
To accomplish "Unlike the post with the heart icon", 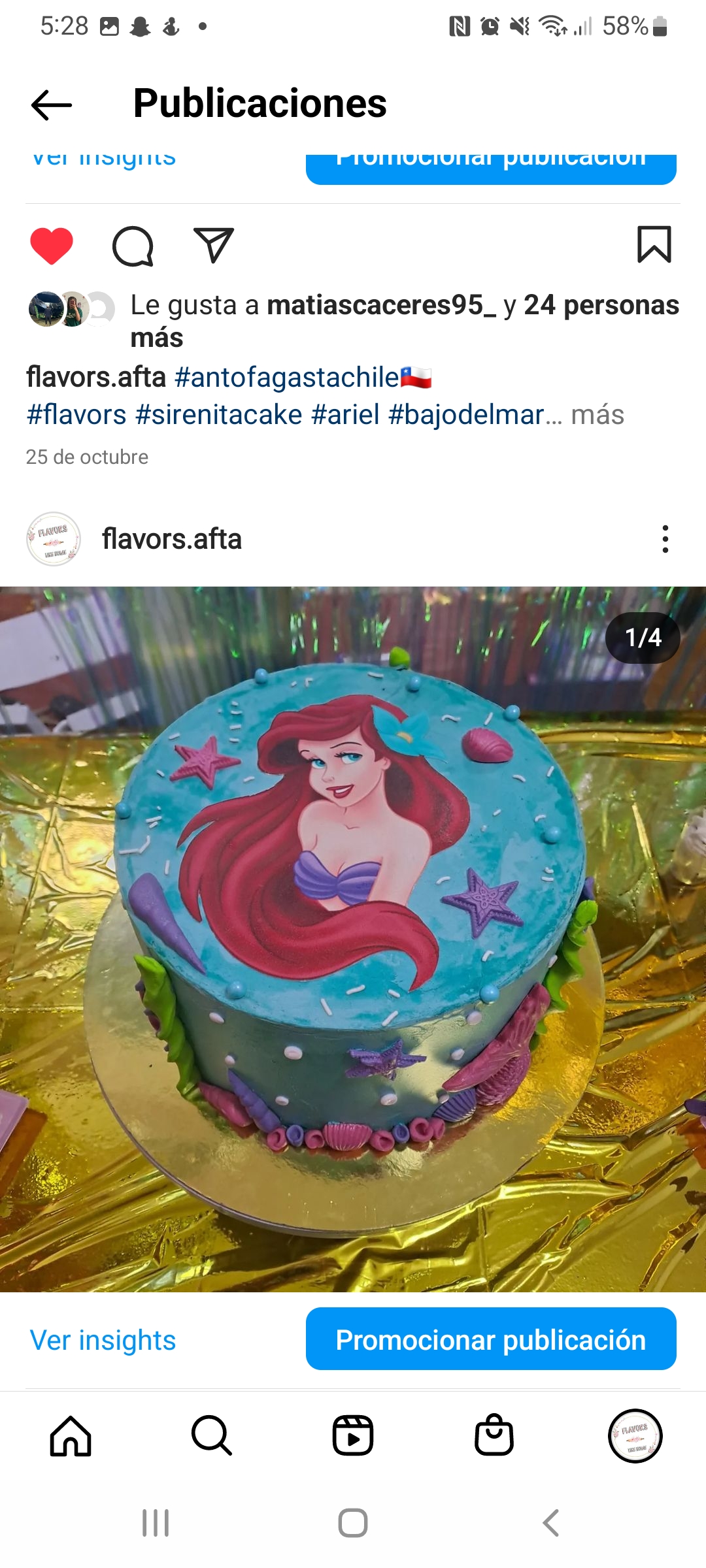I will point(52,246).
